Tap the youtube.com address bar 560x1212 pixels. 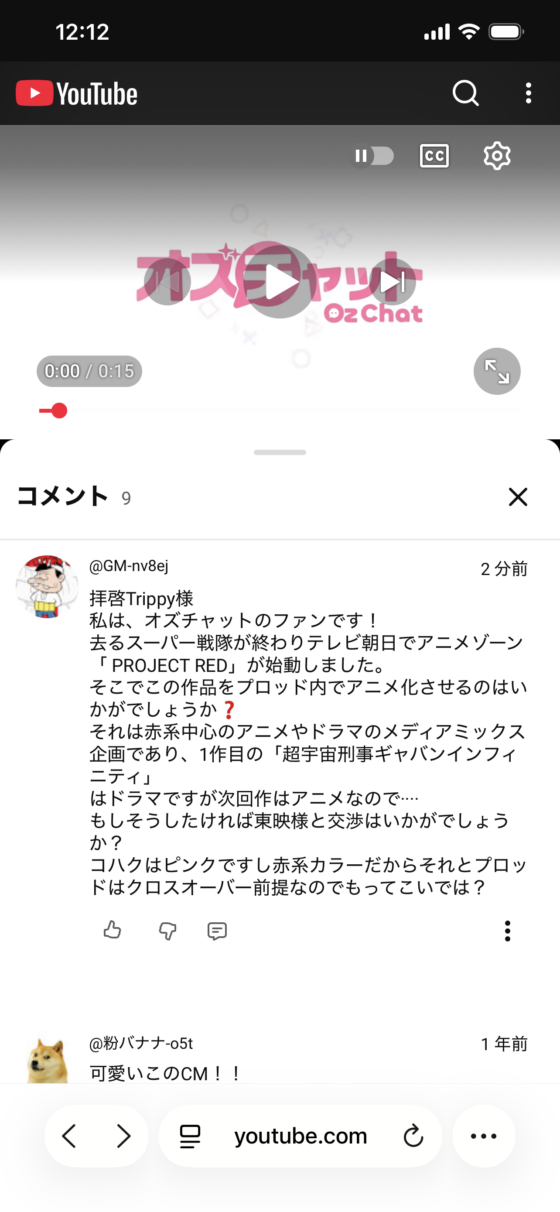[300, 1136]
